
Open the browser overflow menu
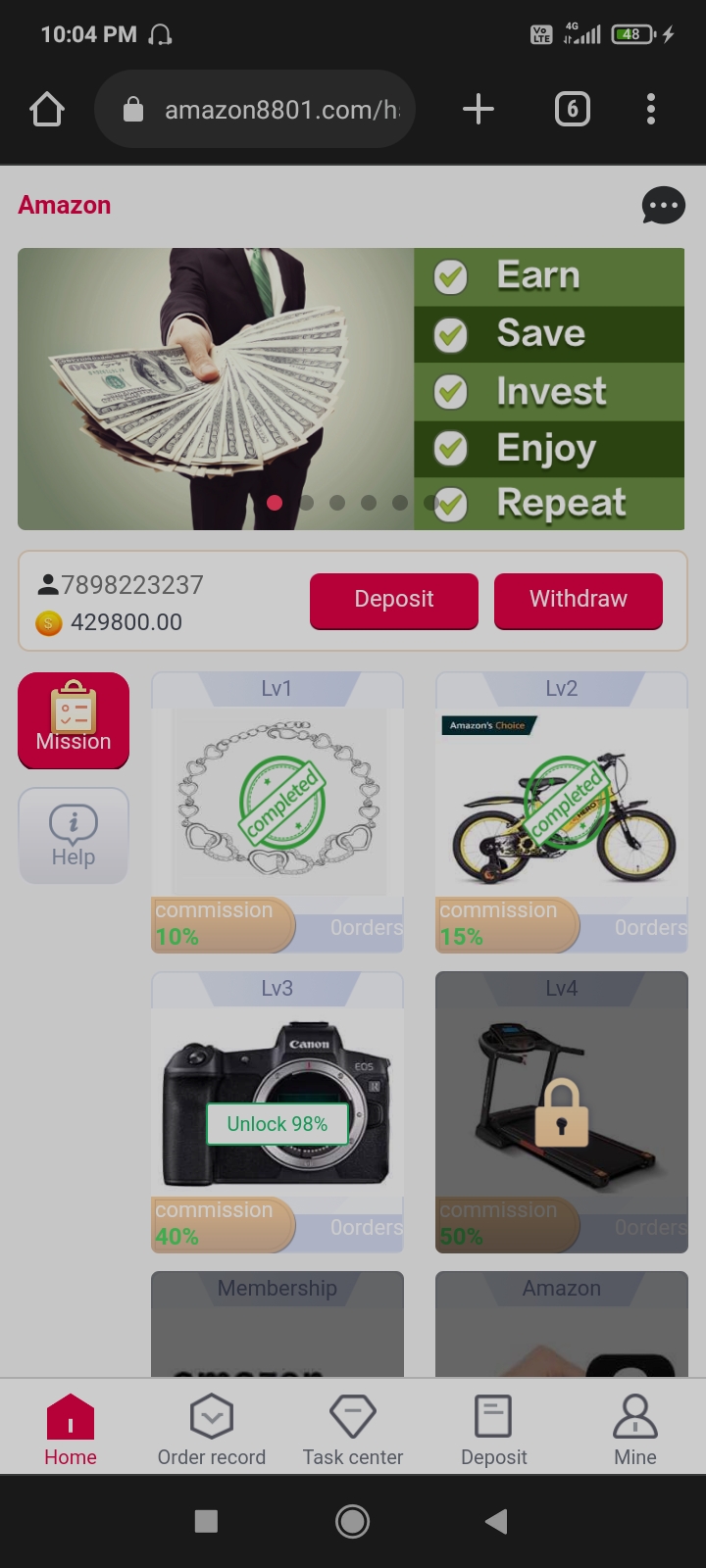pos(651,109)
